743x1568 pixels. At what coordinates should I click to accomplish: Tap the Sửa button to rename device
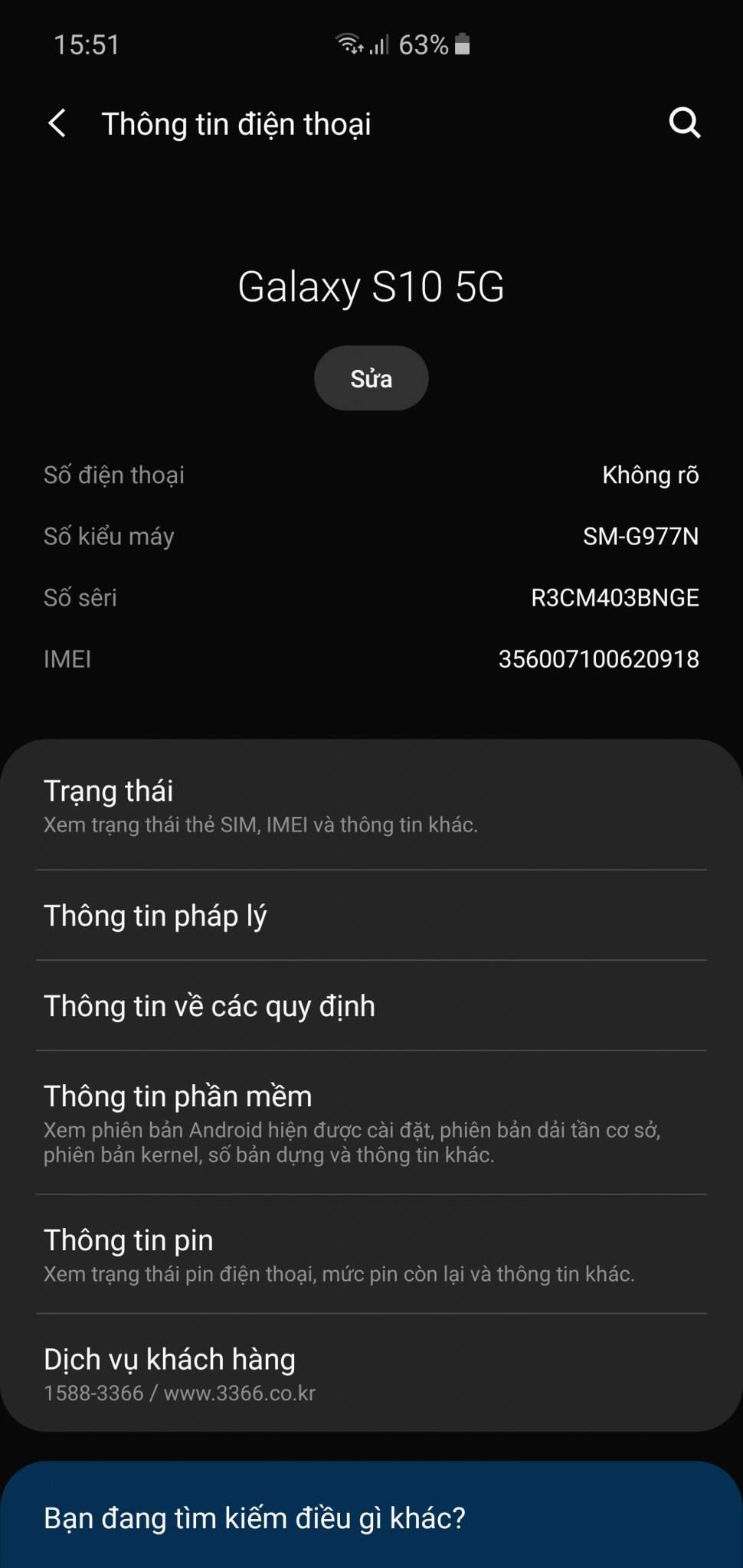[x=371, y=378]
